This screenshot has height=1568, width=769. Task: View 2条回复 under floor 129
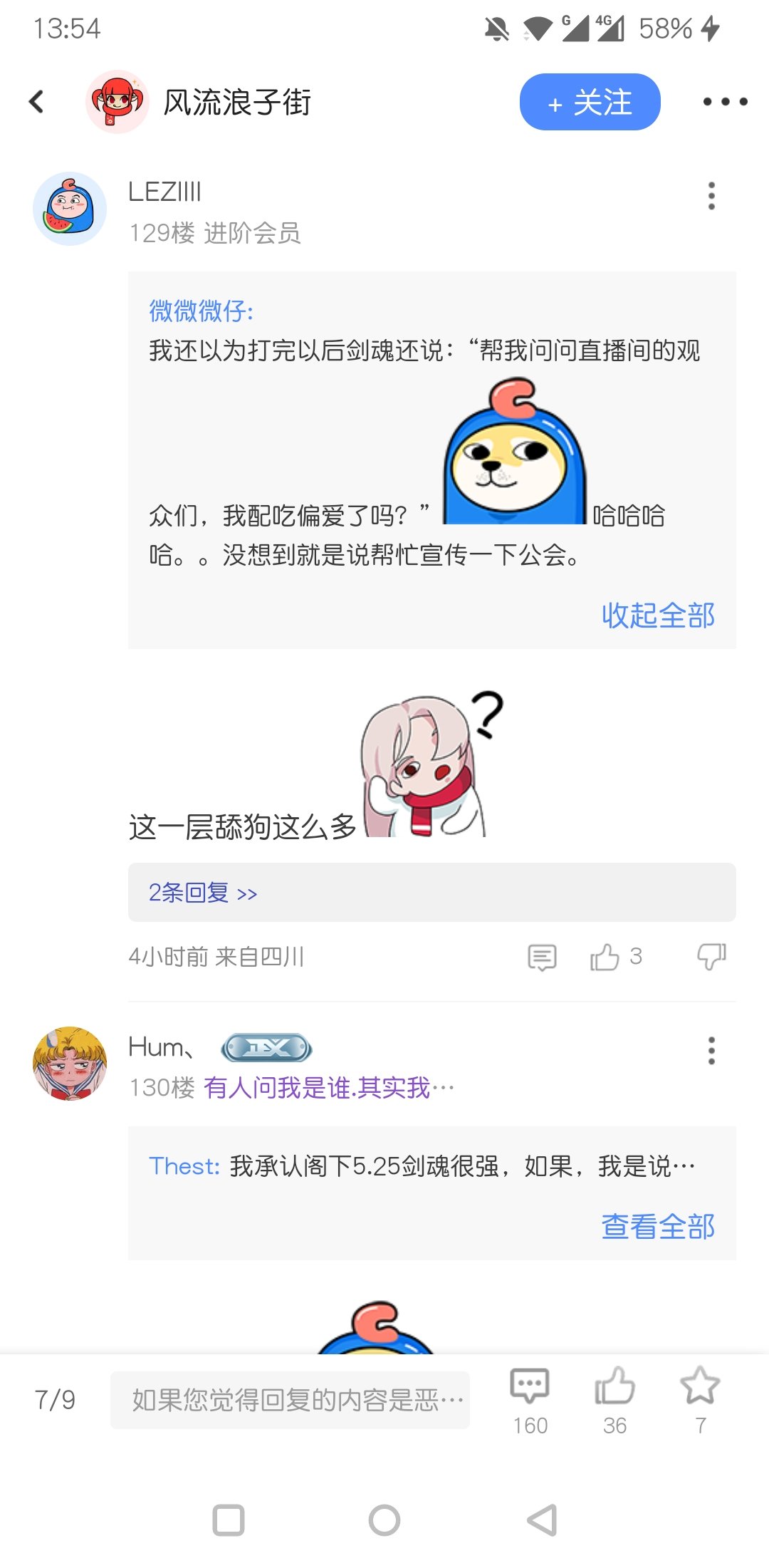coord(431,892)
